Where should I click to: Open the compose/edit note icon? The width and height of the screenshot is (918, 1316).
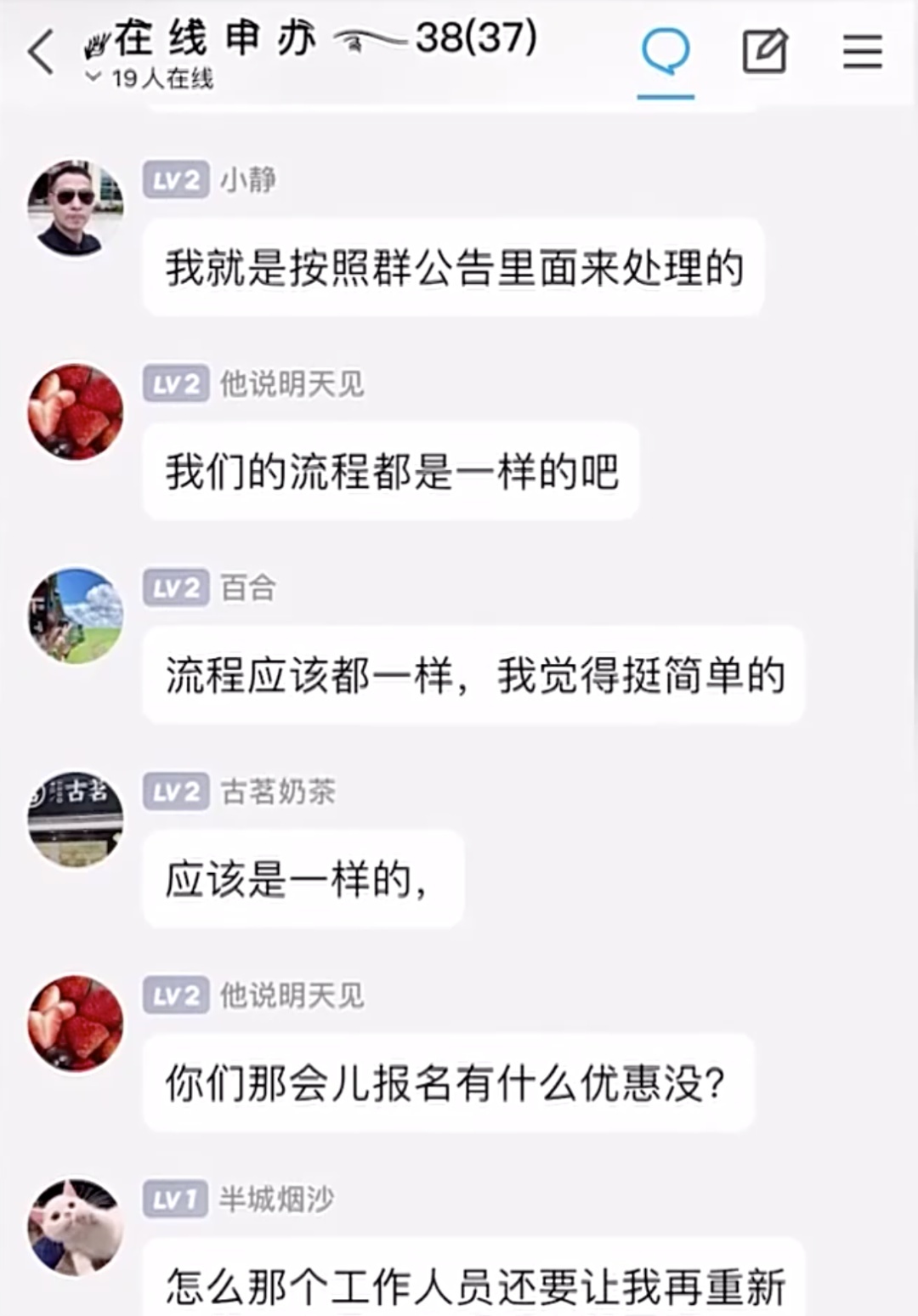[765, 53]
